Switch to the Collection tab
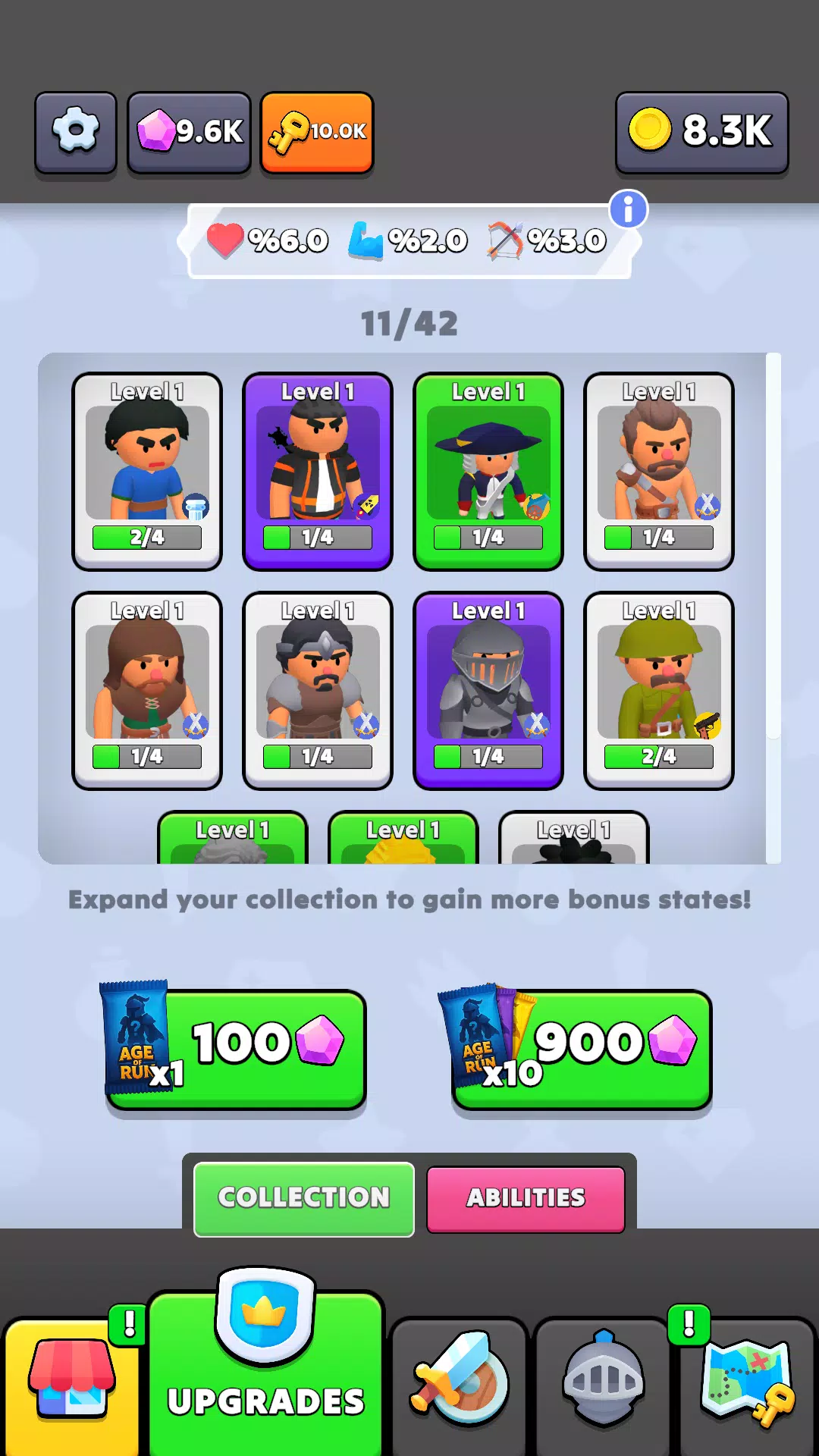Screen dimensions: 819x1456 click(304, 1198)
